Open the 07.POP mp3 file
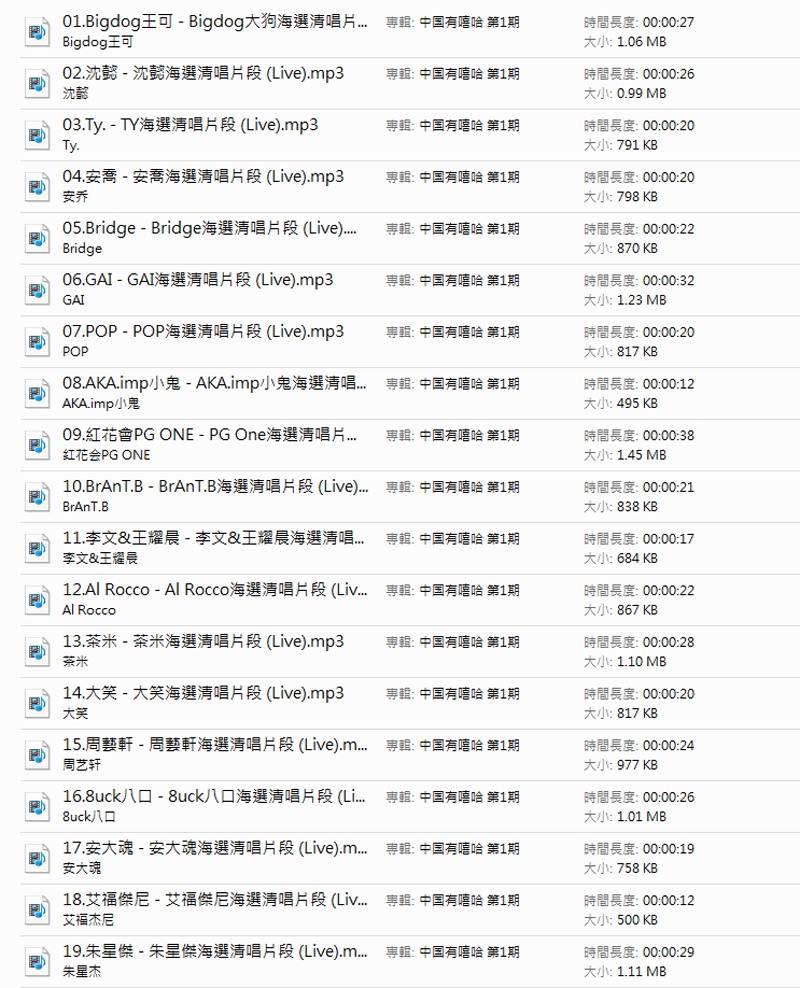The height and width of the screenshot is (988, 800). pos(203,332)
